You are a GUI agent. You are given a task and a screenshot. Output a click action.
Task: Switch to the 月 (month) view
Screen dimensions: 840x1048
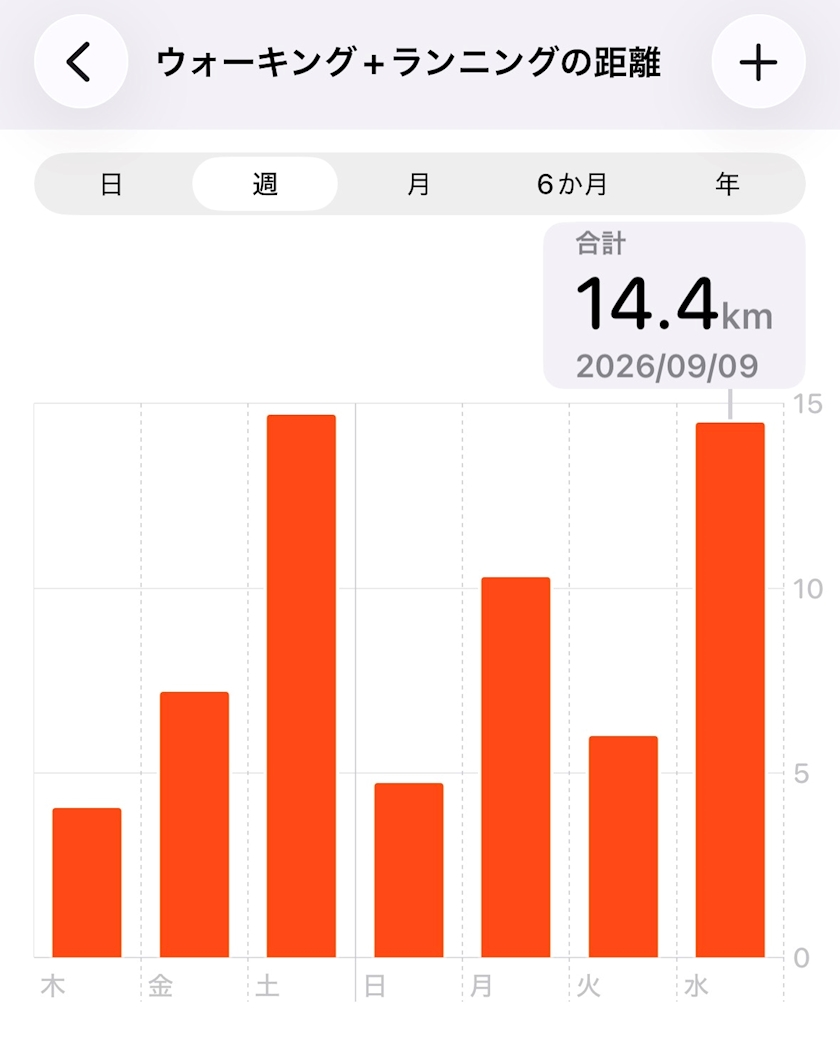pyautogui.click(x=419, y=184)
